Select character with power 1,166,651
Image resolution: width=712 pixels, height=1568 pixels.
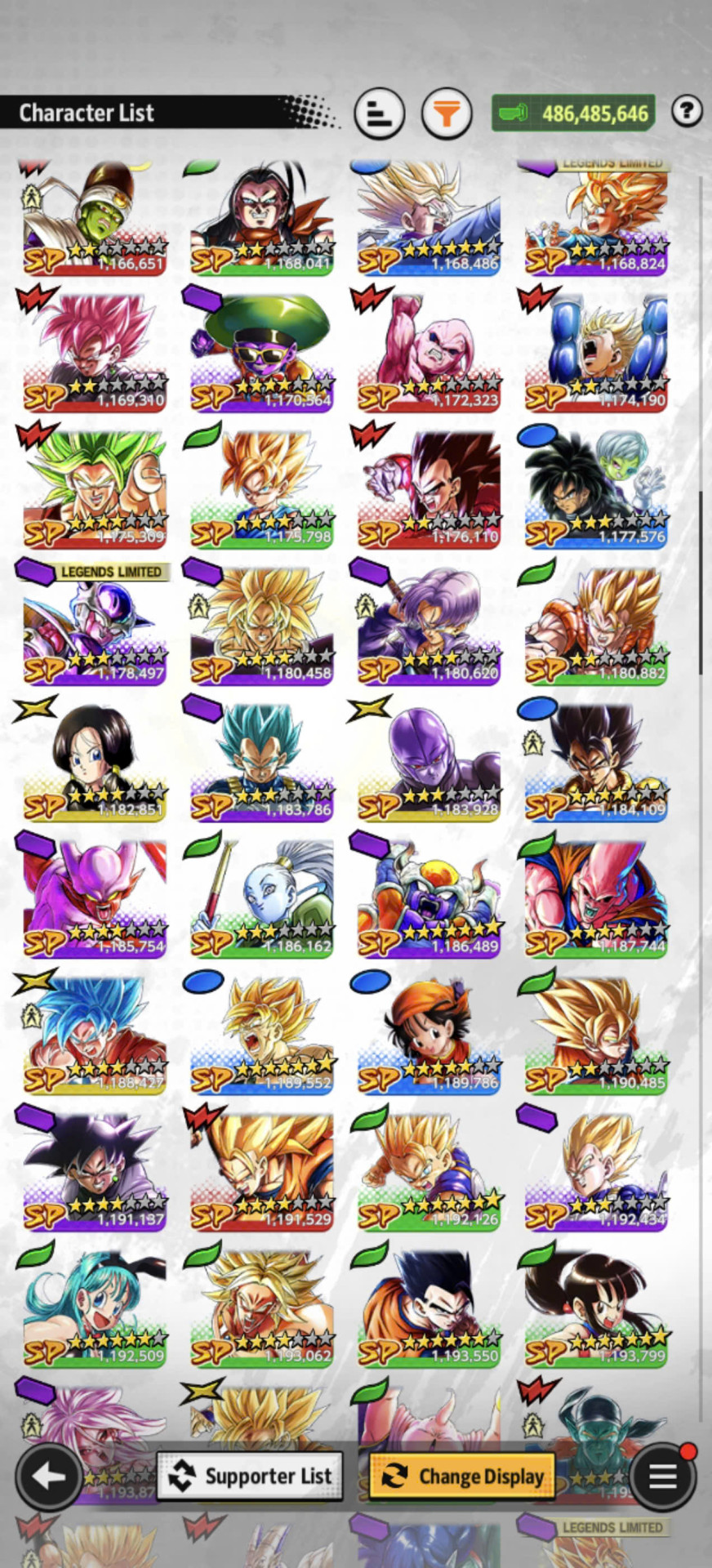click(x=95, y=218)
